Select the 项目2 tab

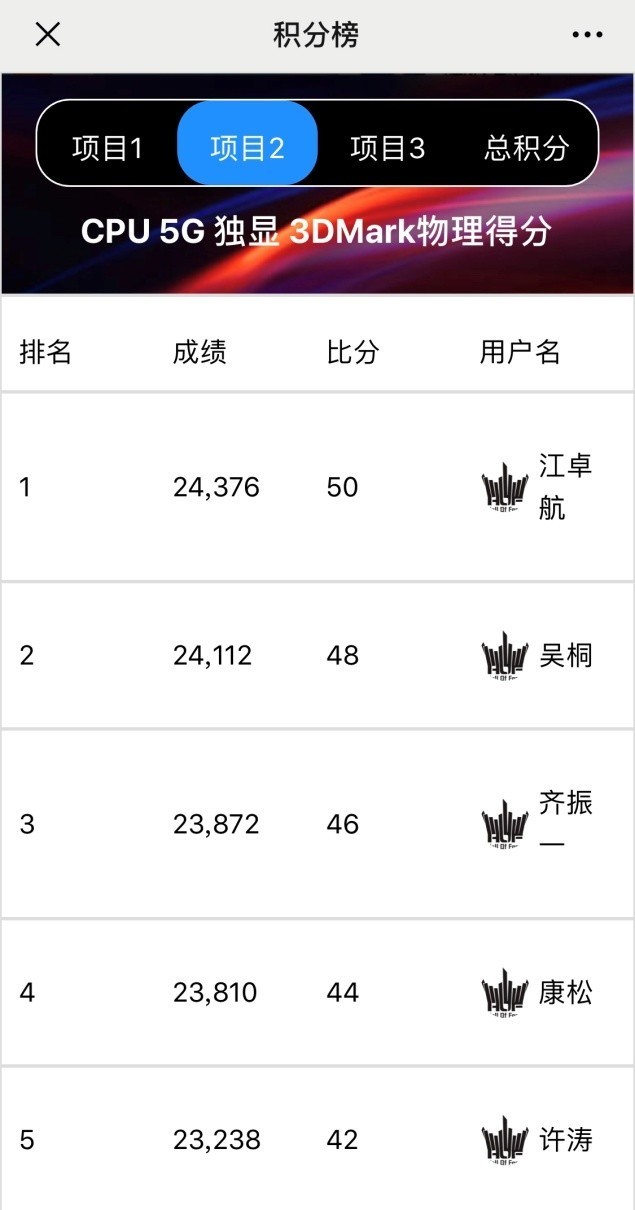(x=247, y=148)
